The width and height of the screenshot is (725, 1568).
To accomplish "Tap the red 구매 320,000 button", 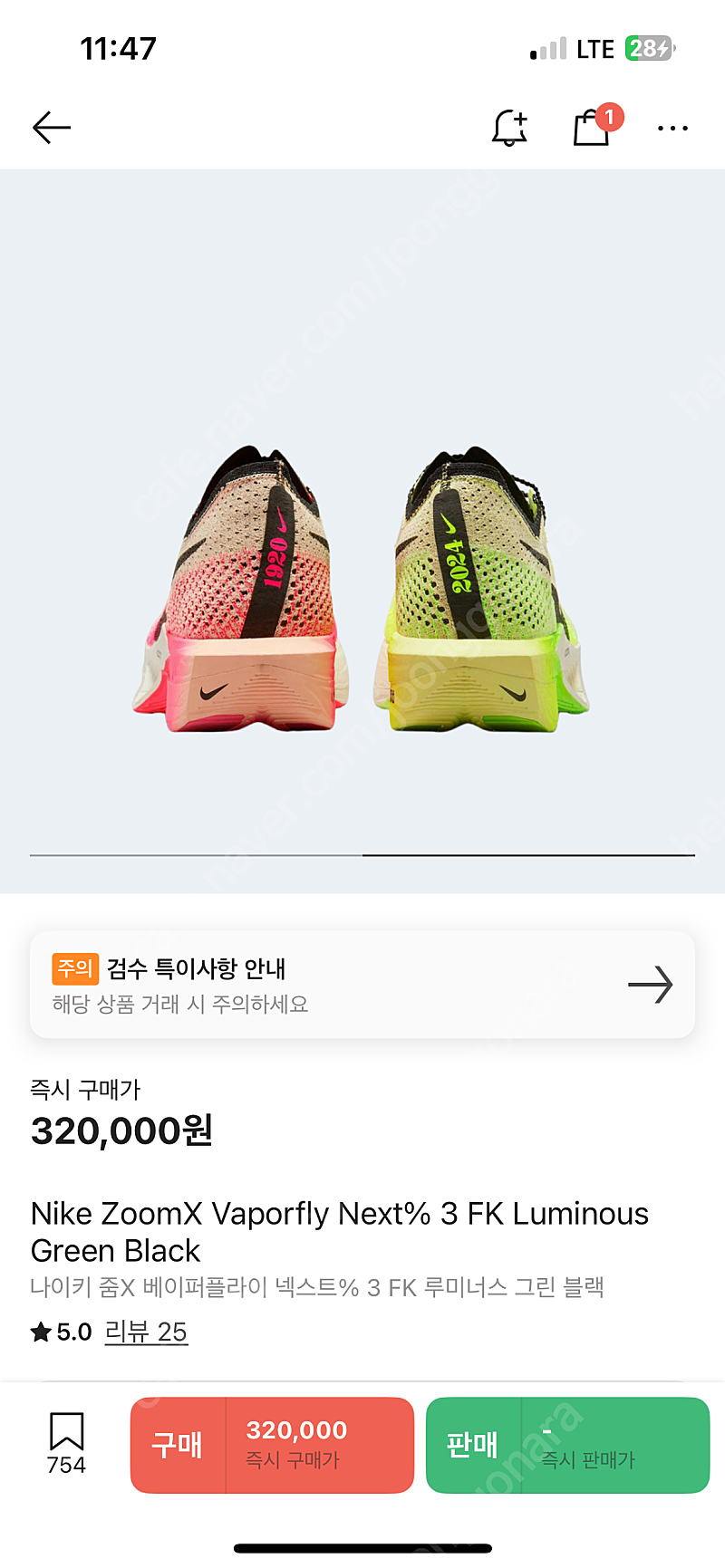I will click(x=272, y=1445).
